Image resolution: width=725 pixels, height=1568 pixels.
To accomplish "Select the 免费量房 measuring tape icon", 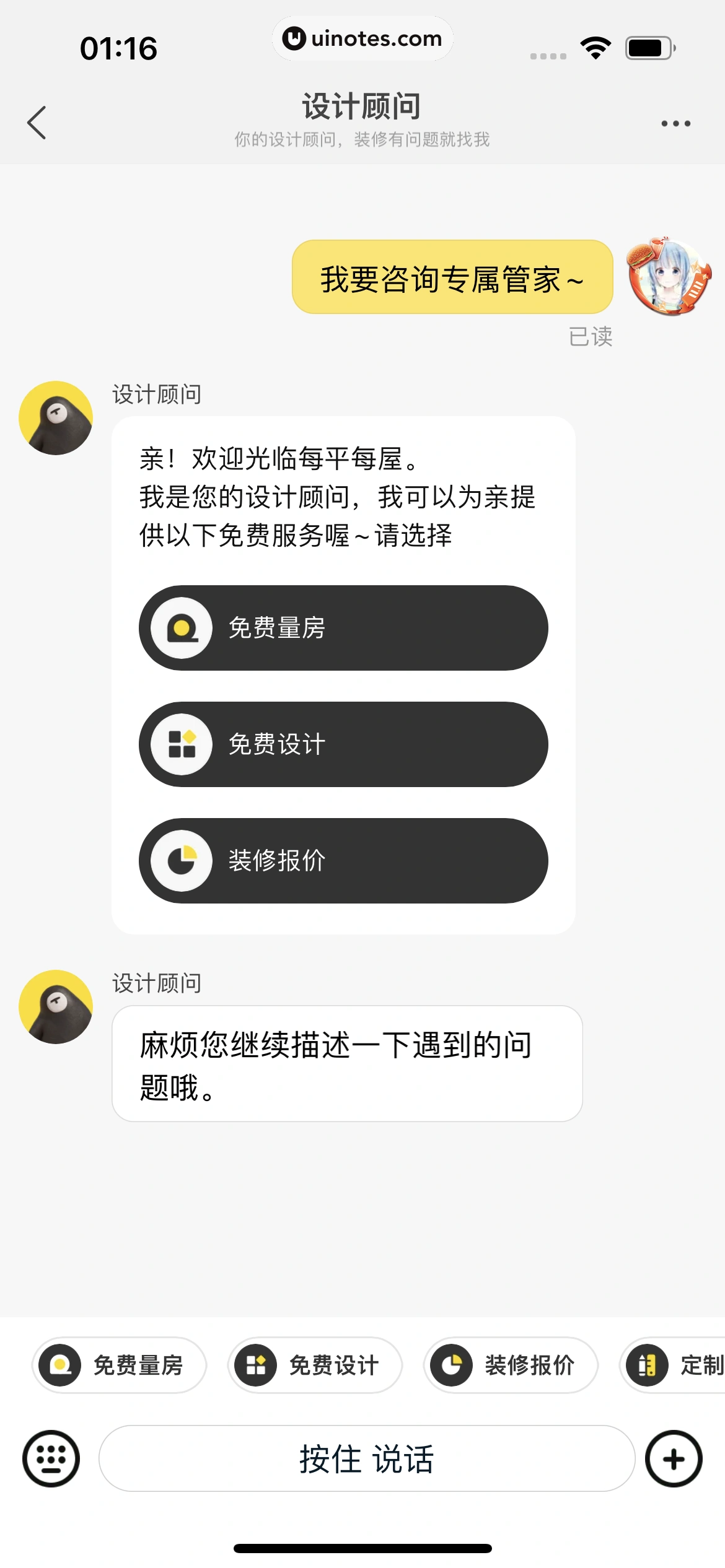I will pyautogui.click(x=180, y=628).
